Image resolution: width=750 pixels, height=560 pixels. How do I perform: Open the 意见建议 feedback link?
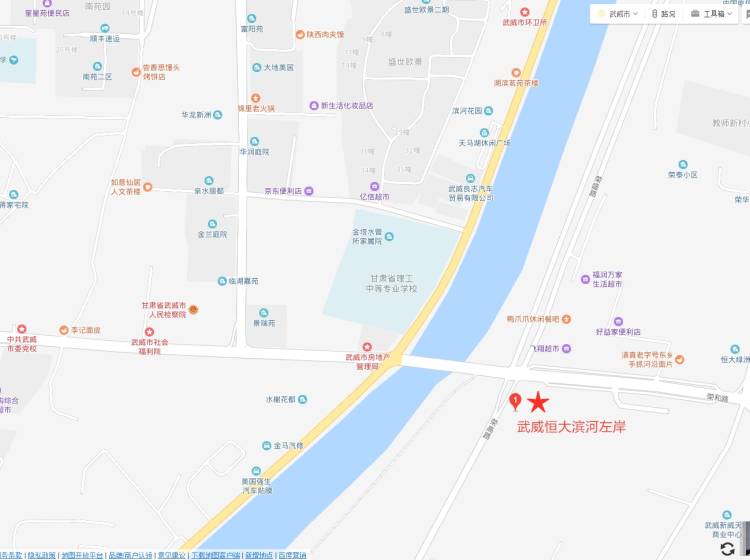(172, 554)
